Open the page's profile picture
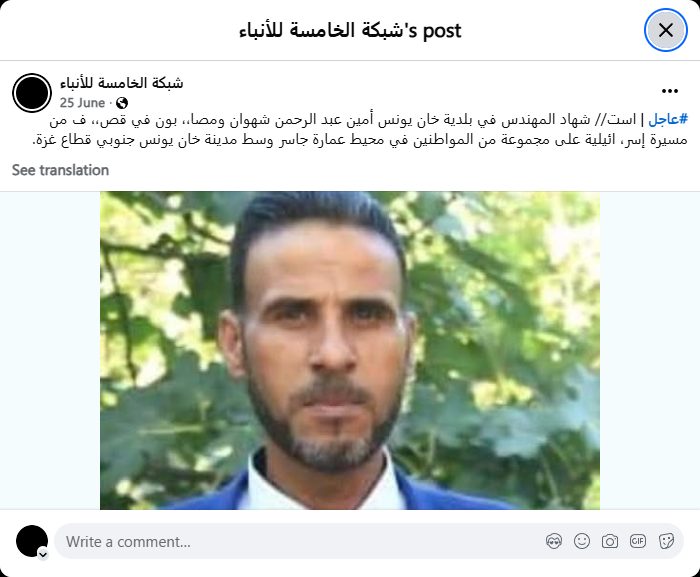 32,92
